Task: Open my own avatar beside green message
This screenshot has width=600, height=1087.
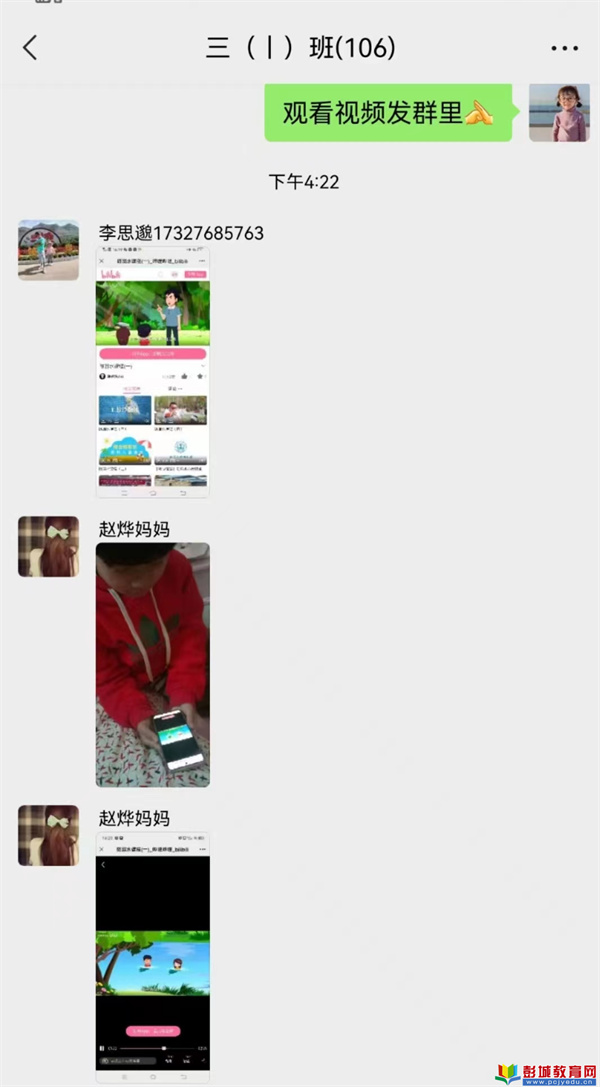Action: (x=558, y=113)
